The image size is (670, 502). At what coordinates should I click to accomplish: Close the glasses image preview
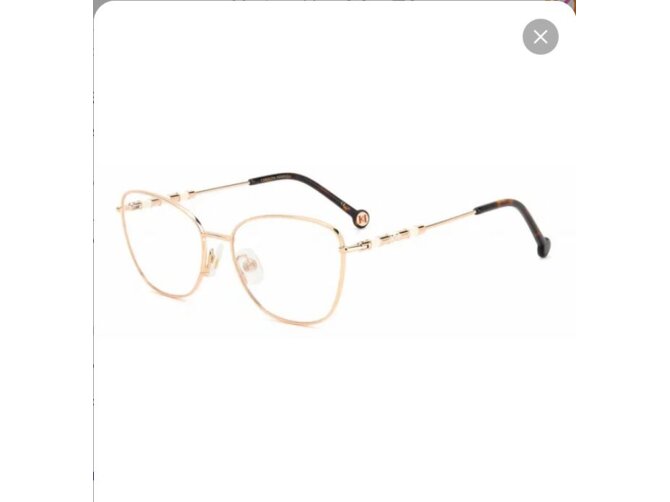540,37
